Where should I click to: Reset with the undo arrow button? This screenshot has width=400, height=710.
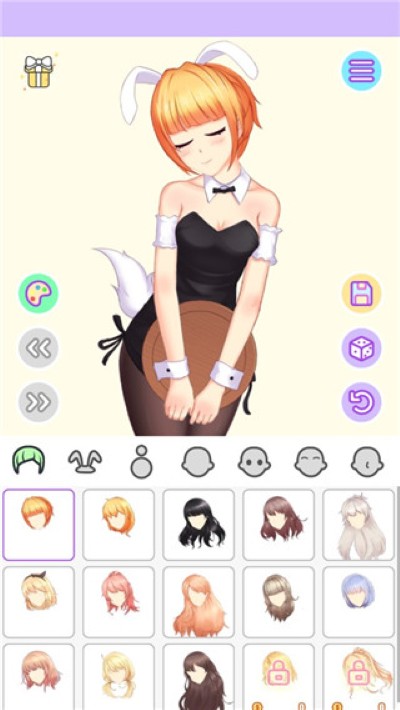361,402
